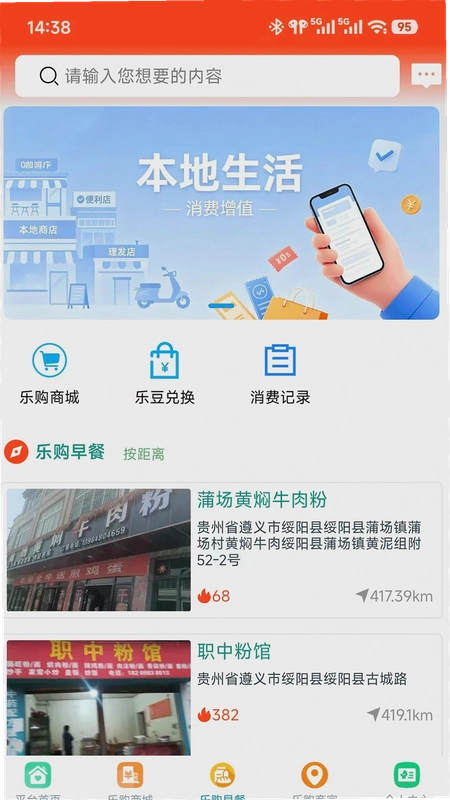Open 乐购商城 shortcut
This screenshot has height=800, width=450.
coord(49,374)
